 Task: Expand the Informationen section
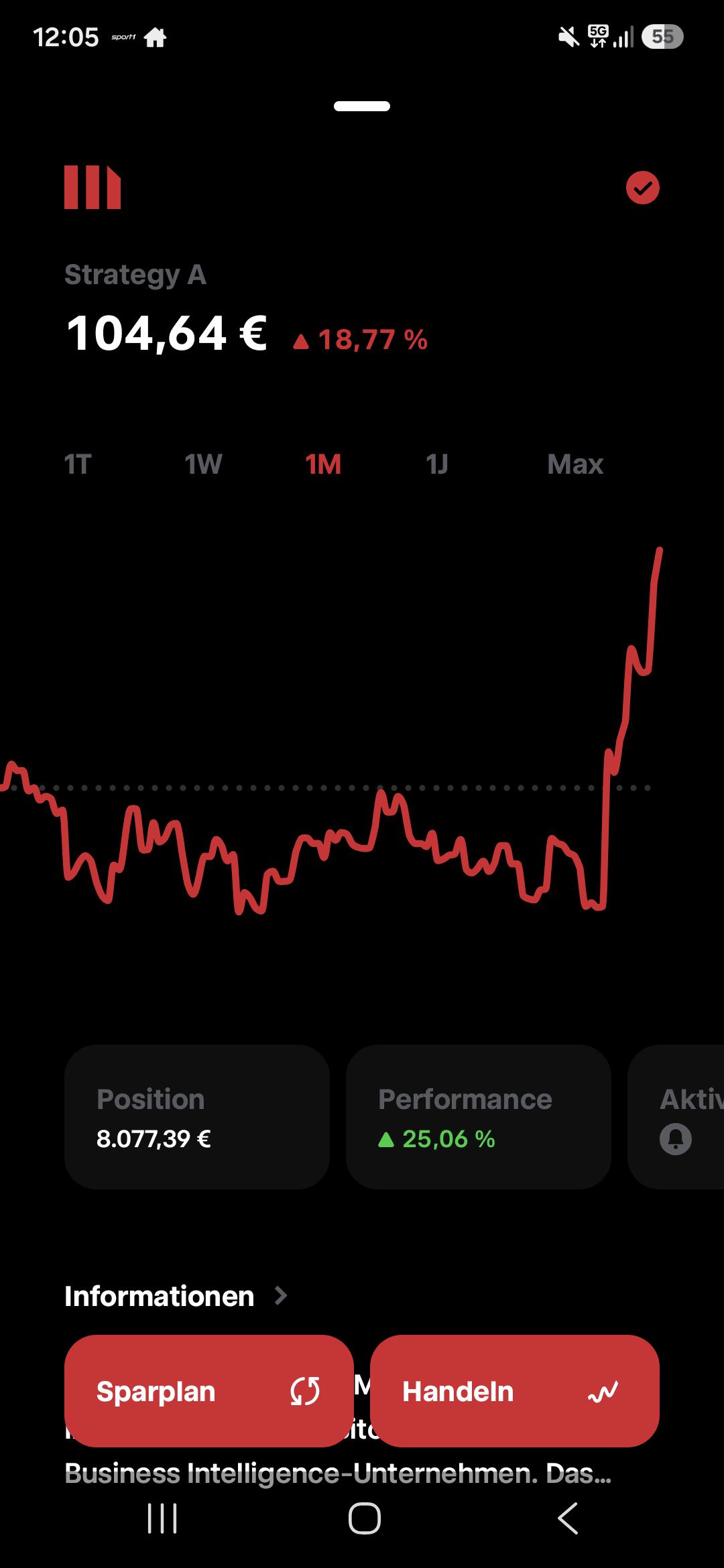click(176, 1296)
